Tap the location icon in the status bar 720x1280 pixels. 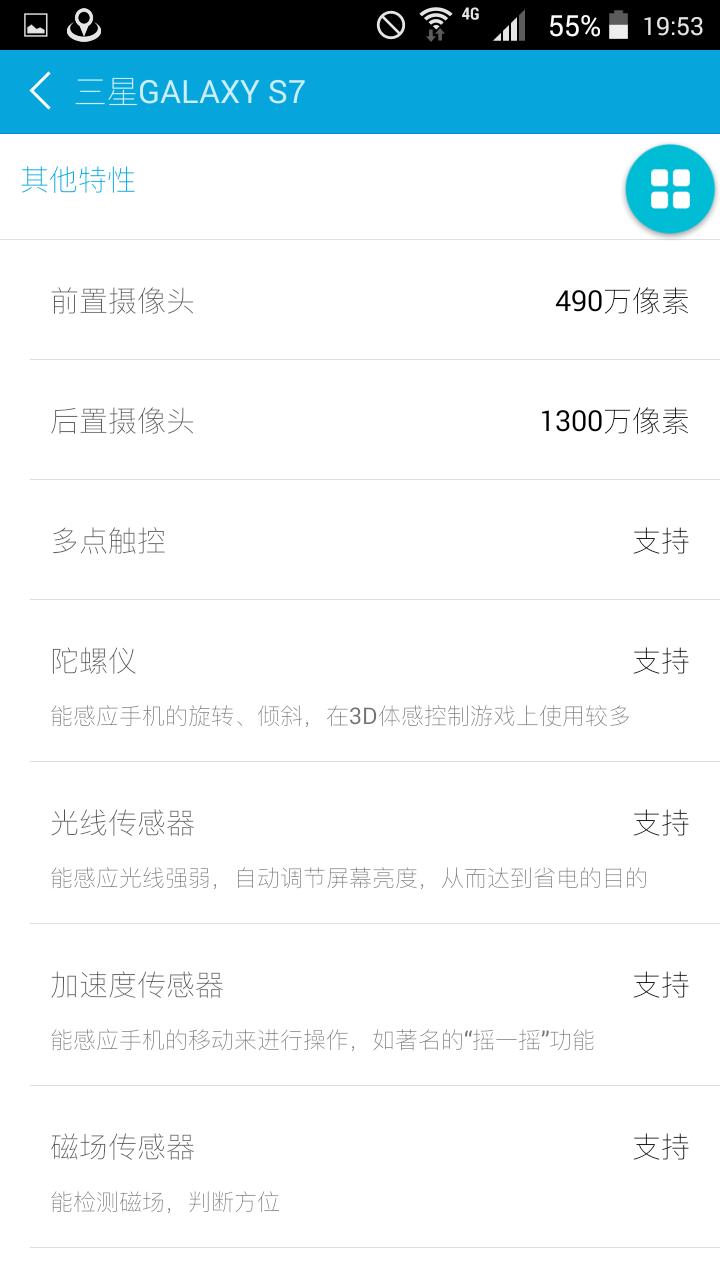click(x=83, y=24)
